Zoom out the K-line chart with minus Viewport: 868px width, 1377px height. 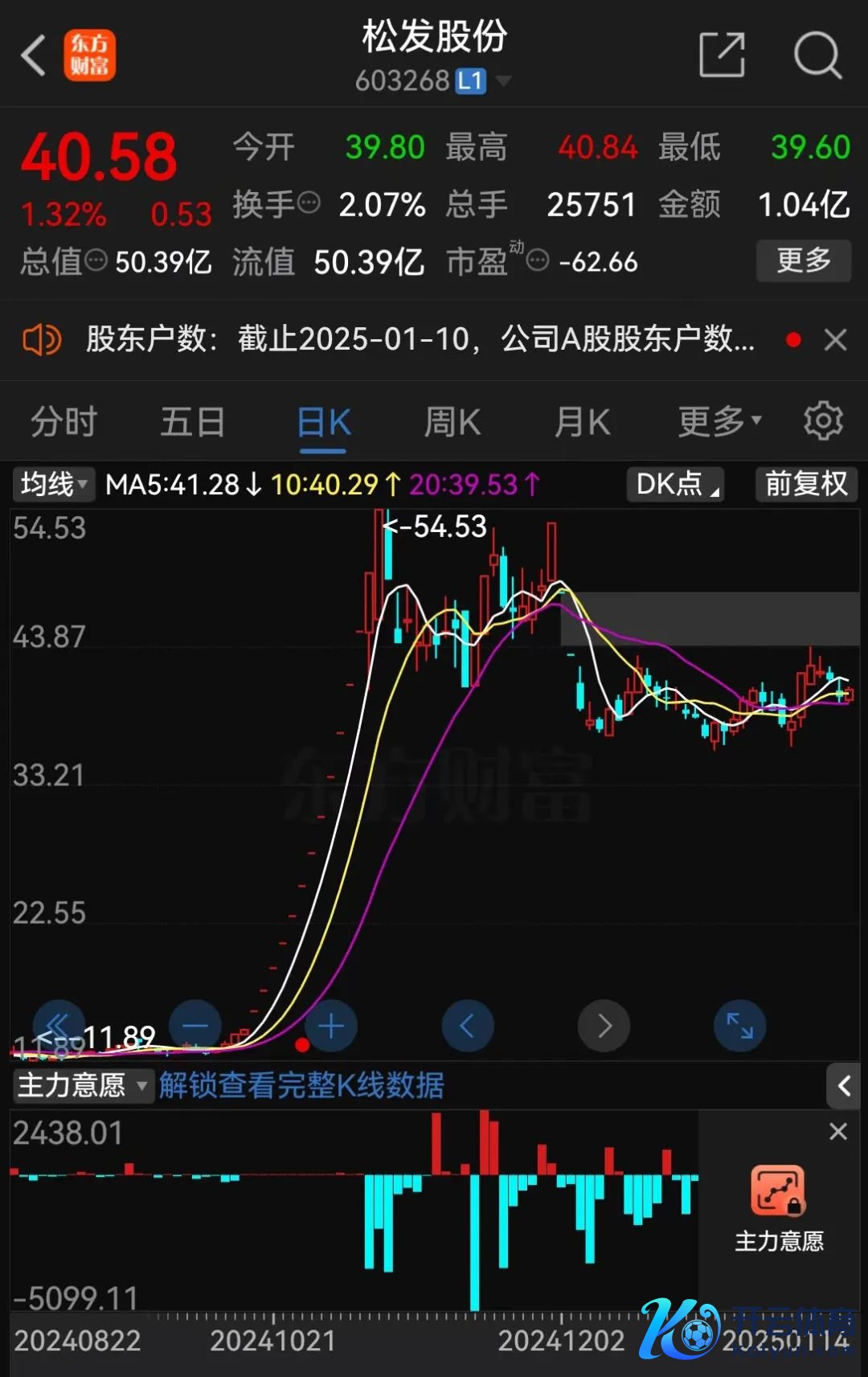tap(195, 1026)
